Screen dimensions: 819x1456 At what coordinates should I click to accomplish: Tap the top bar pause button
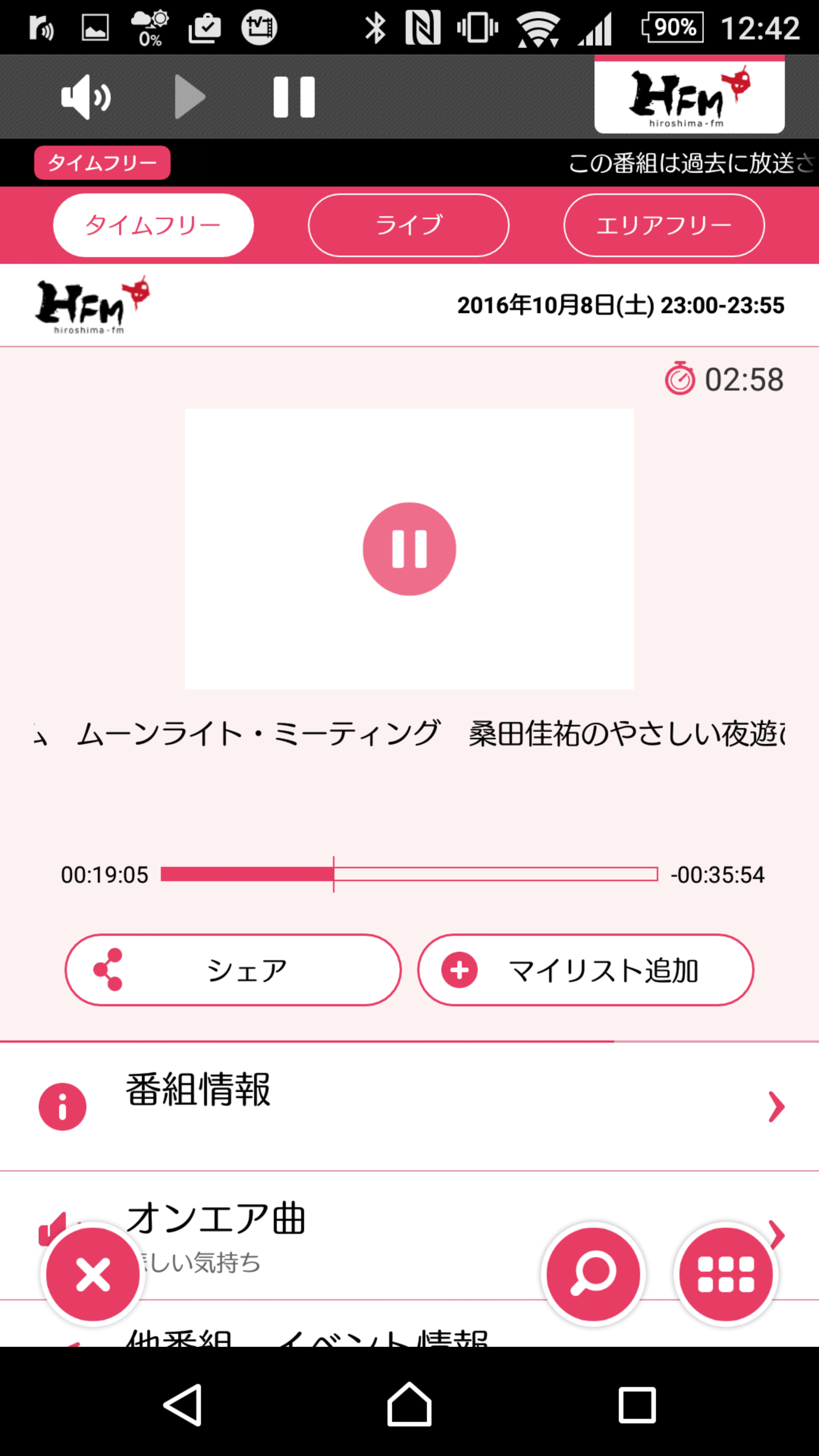click(294, 97)
